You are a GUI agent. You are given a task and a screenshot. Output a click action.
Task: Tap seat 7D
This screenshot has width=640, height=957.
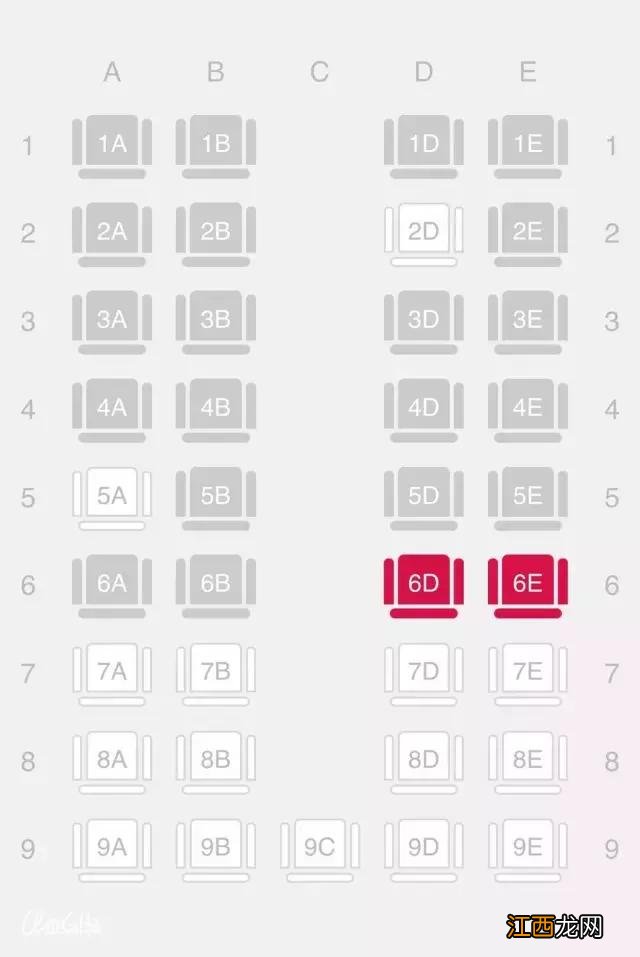pos(423,671)
